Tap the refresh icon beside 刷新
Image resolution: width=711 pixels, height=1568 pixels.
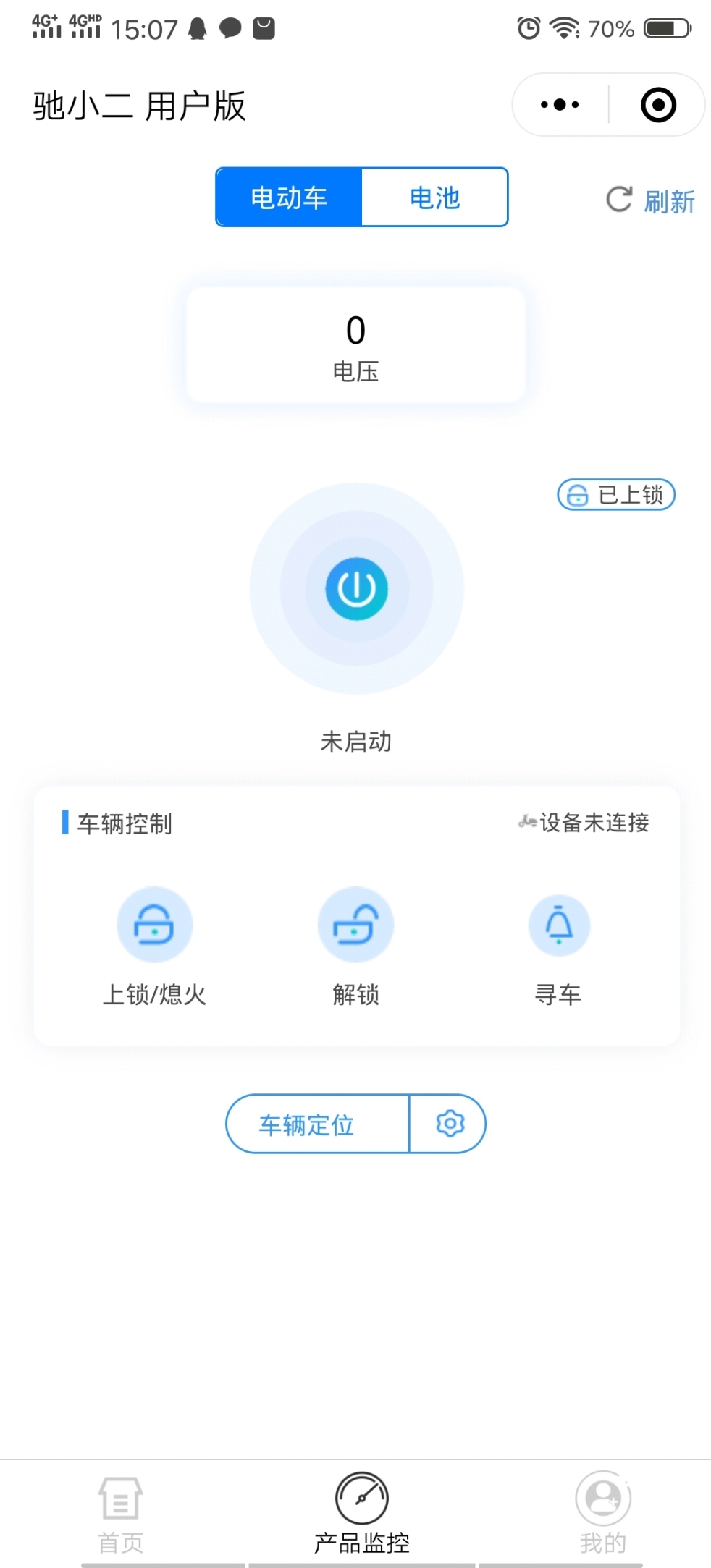(619, 200)
